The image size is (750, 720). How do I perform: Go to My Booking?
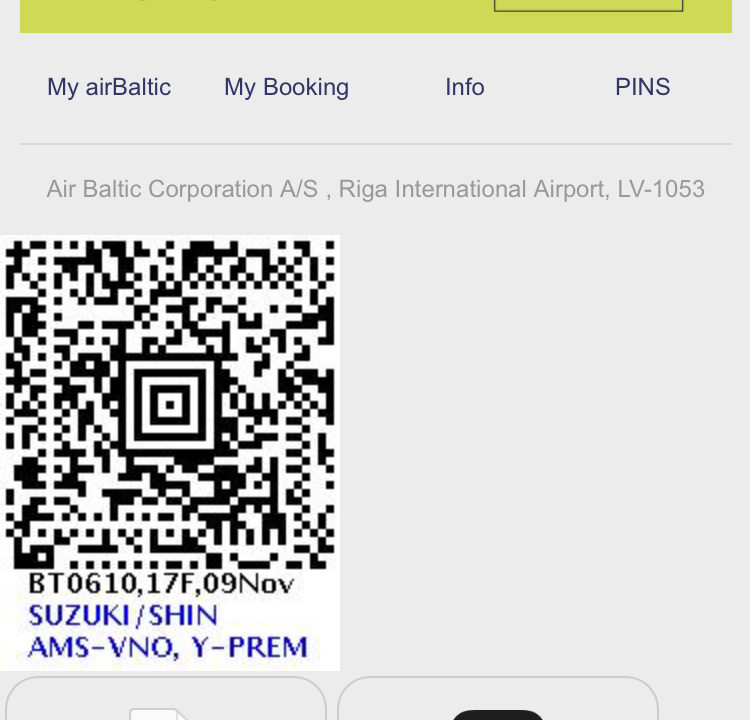point(286,87)
